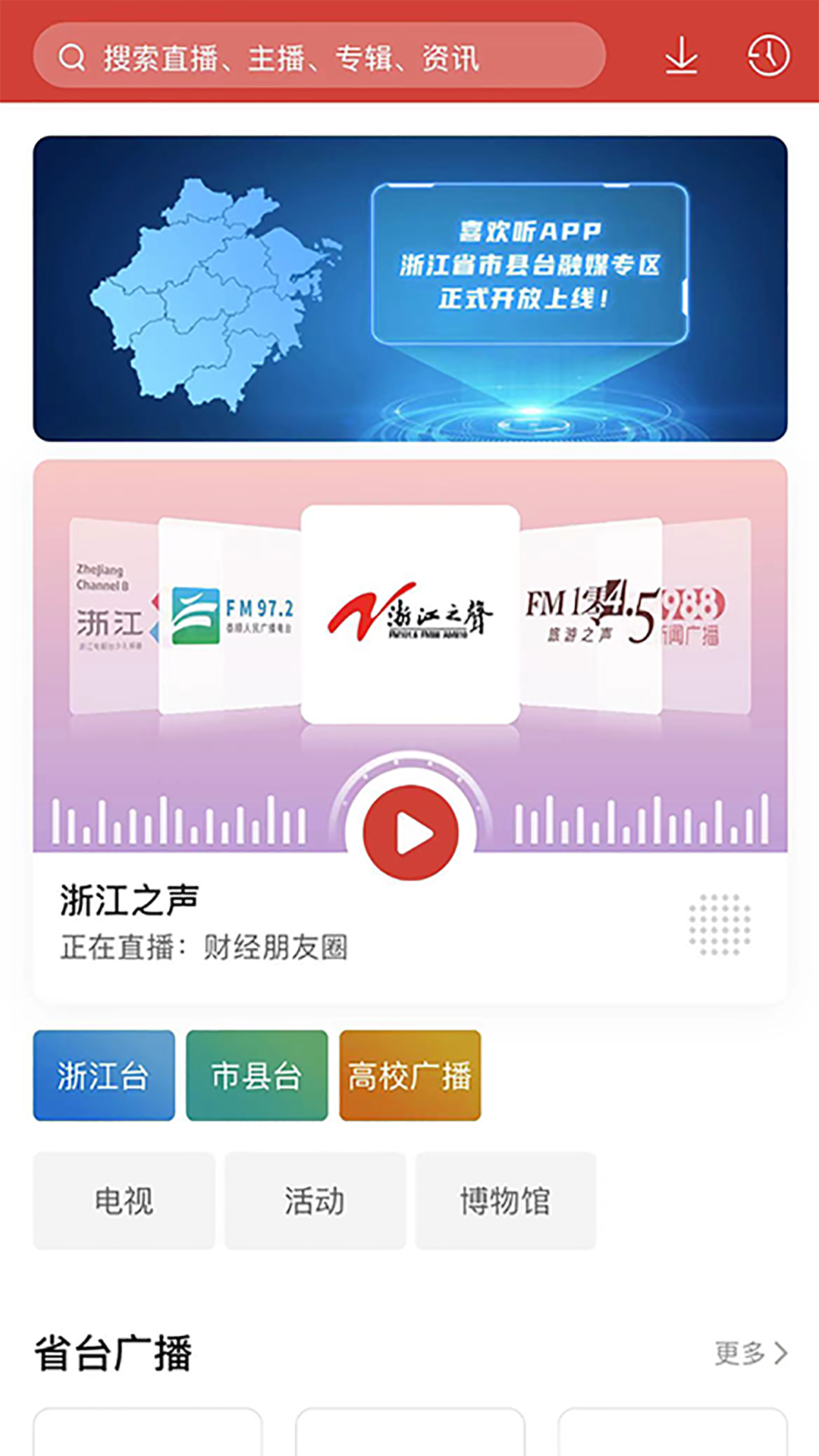Open the 市县台 category
The width and height of the screenshot is (819, 1456).
click(257, 1075)
